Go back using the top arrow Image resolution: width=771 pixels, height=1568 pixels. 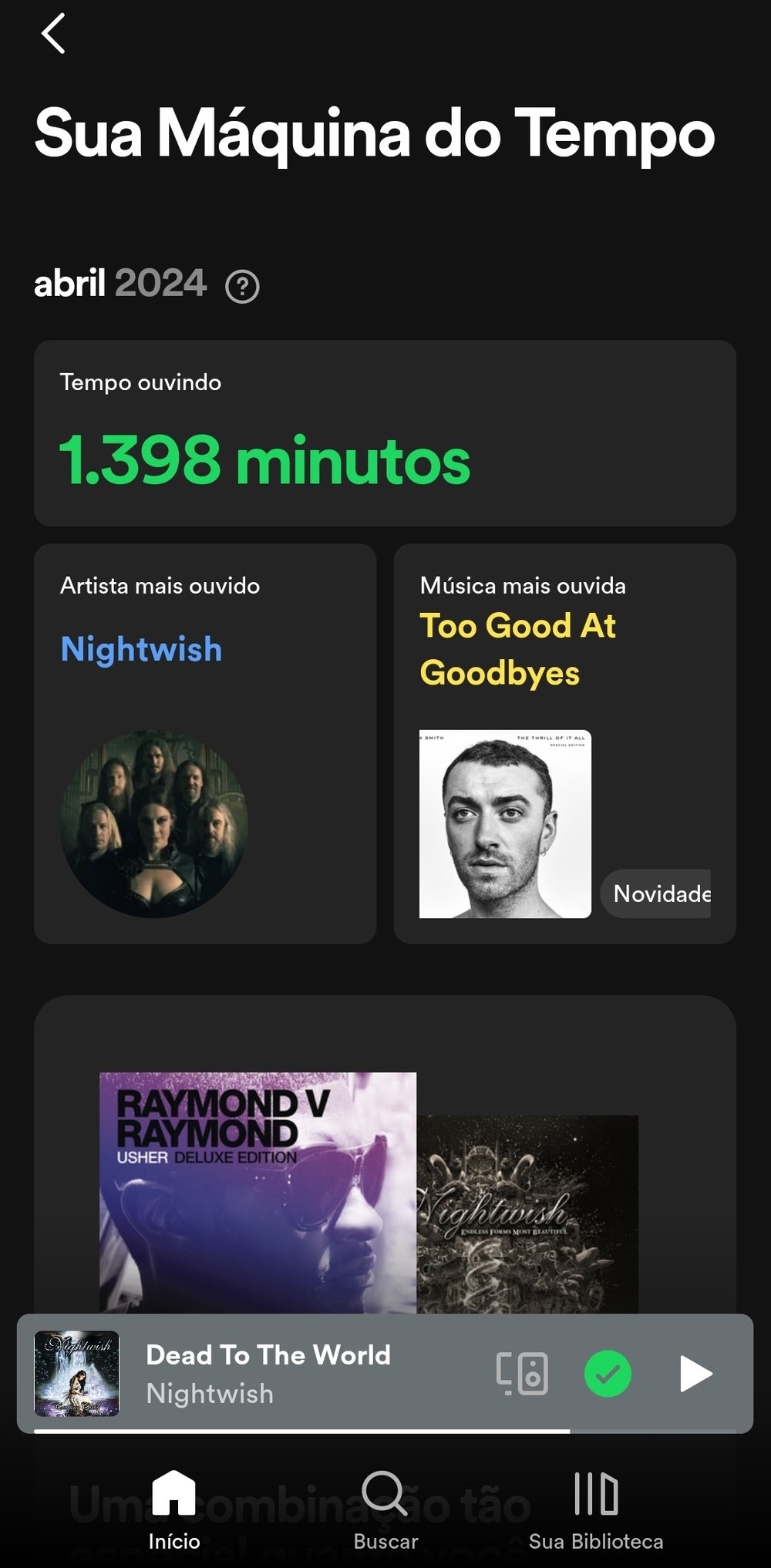click(53, 35)
